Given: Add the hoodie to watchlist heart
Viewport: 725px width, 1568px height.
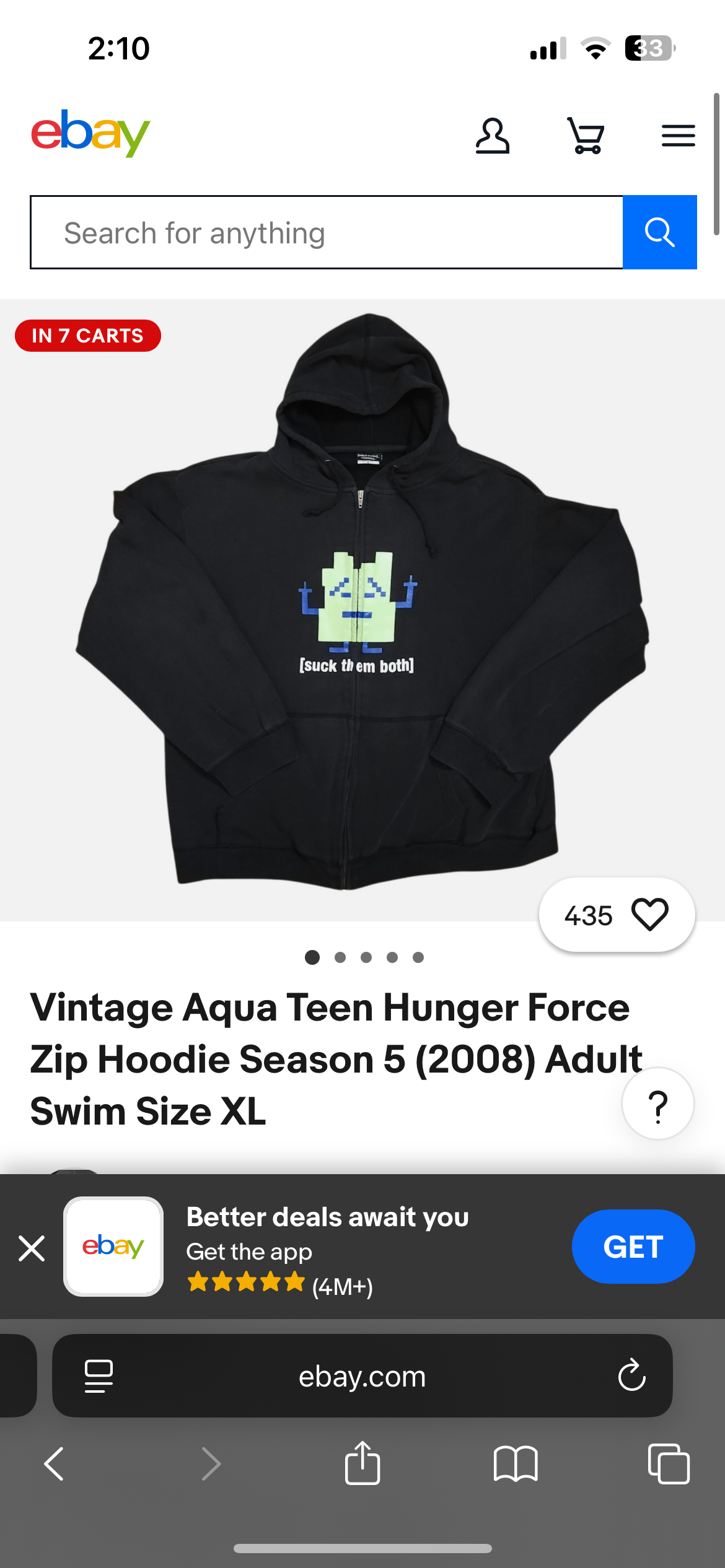Looking at the screenshot, I should (649, 915).
